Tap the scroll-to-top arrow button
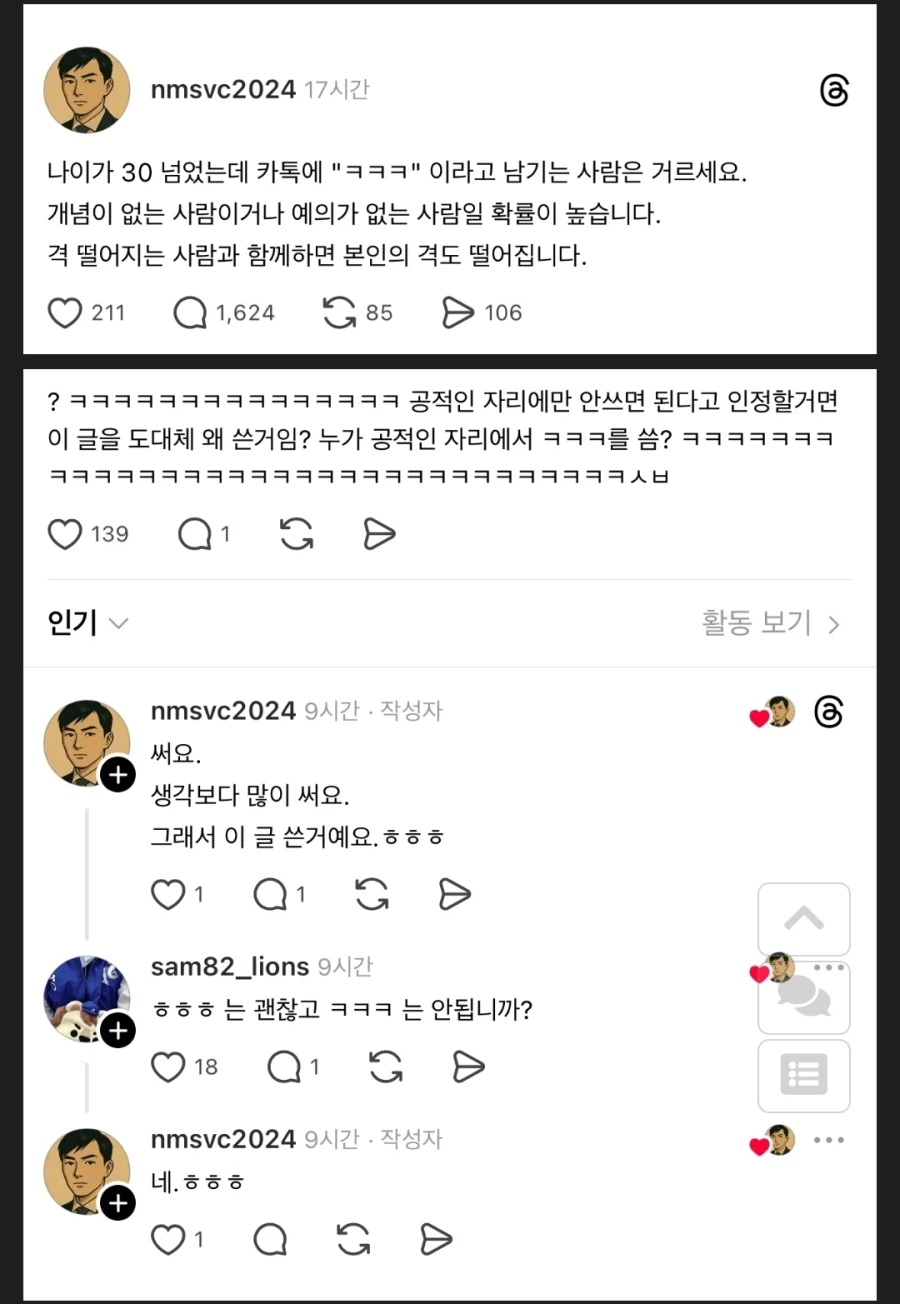 click(804, 919)
